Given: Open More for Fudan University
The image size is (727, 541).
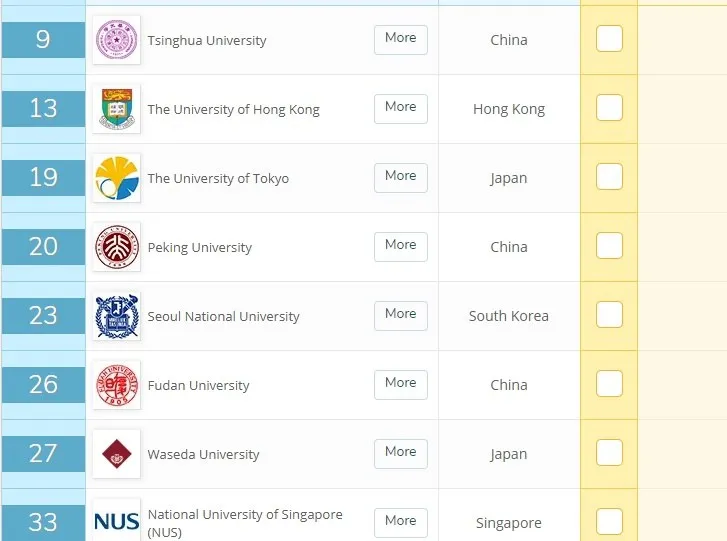Looking at the screenshot, I should 400,384.
